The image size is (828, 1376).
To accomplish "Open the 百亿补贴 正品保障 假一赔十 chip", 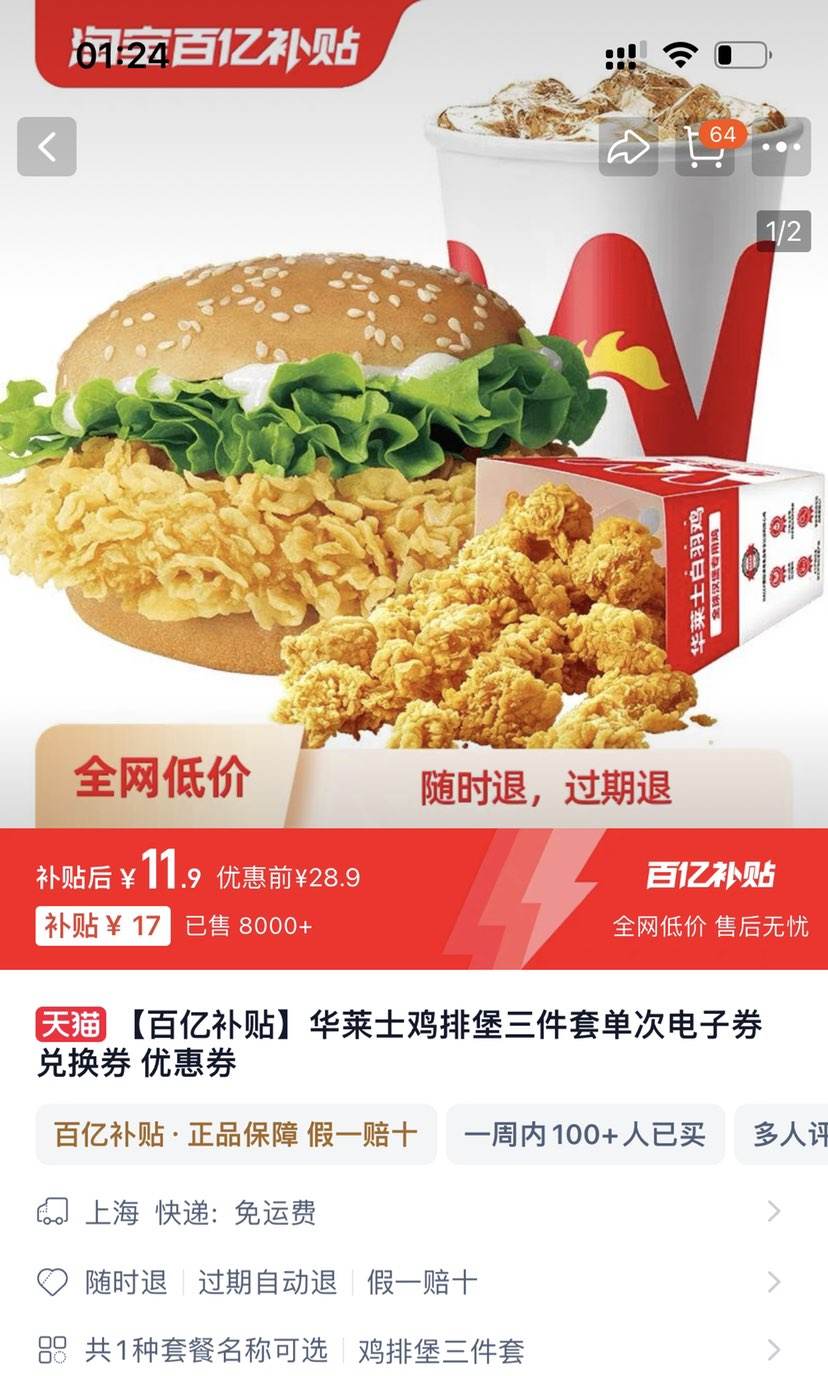I will 236,1134.
